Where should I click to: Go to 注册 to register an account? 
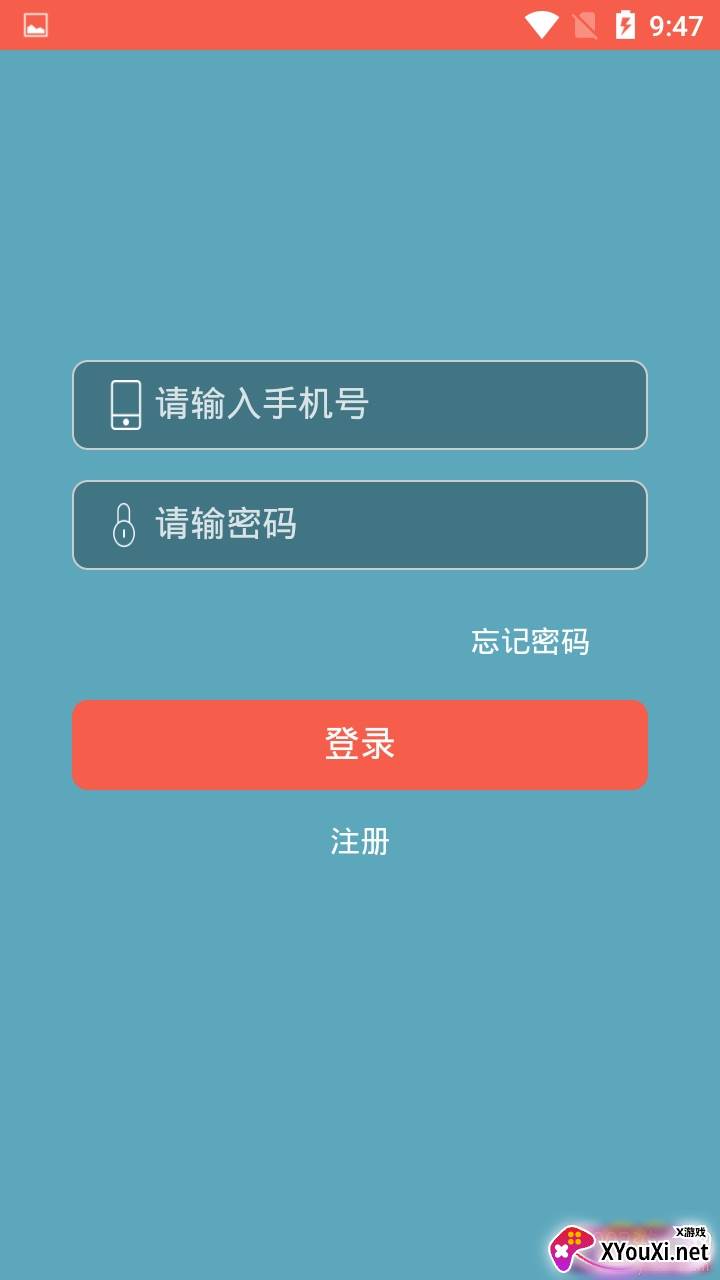(x=360, y=842)
